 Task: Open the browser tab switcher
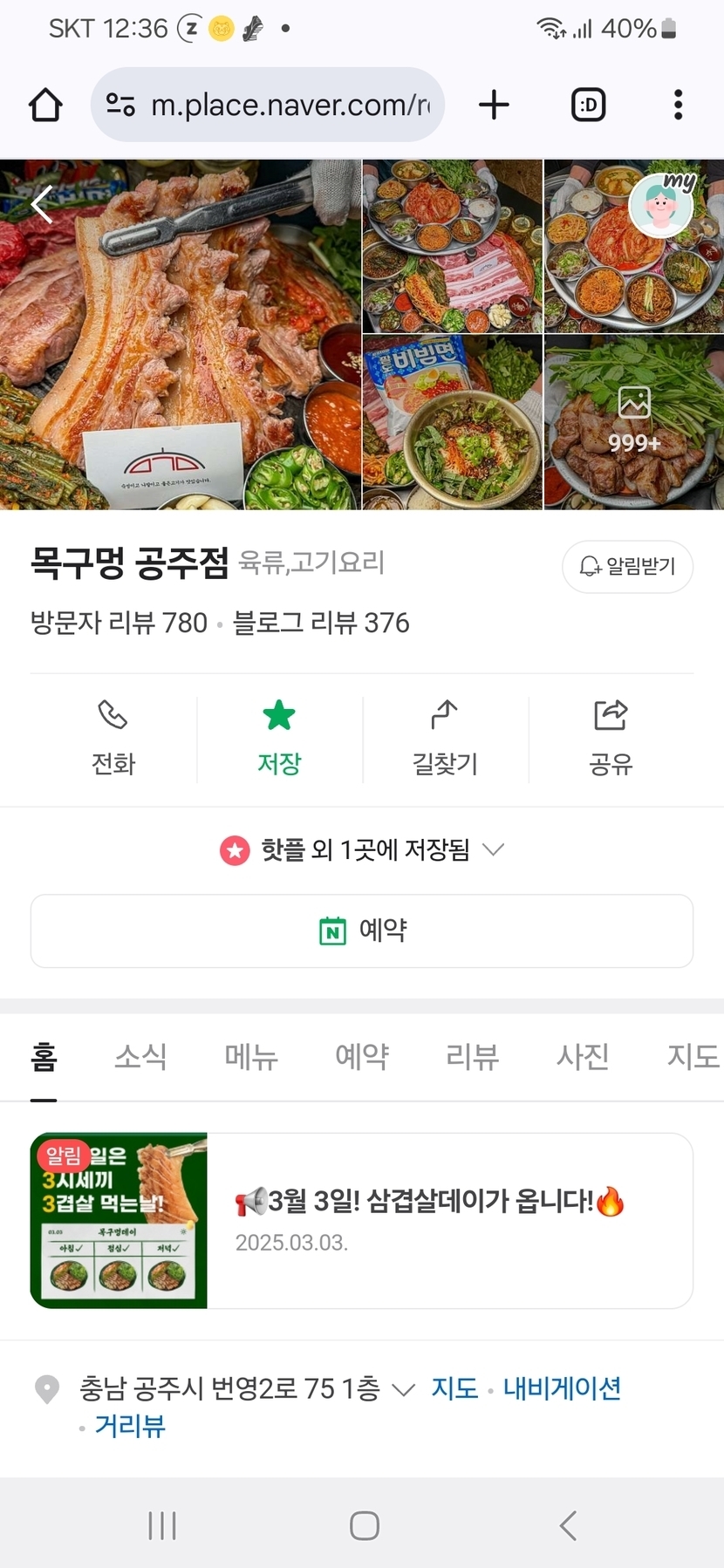(x=588, y=106)
